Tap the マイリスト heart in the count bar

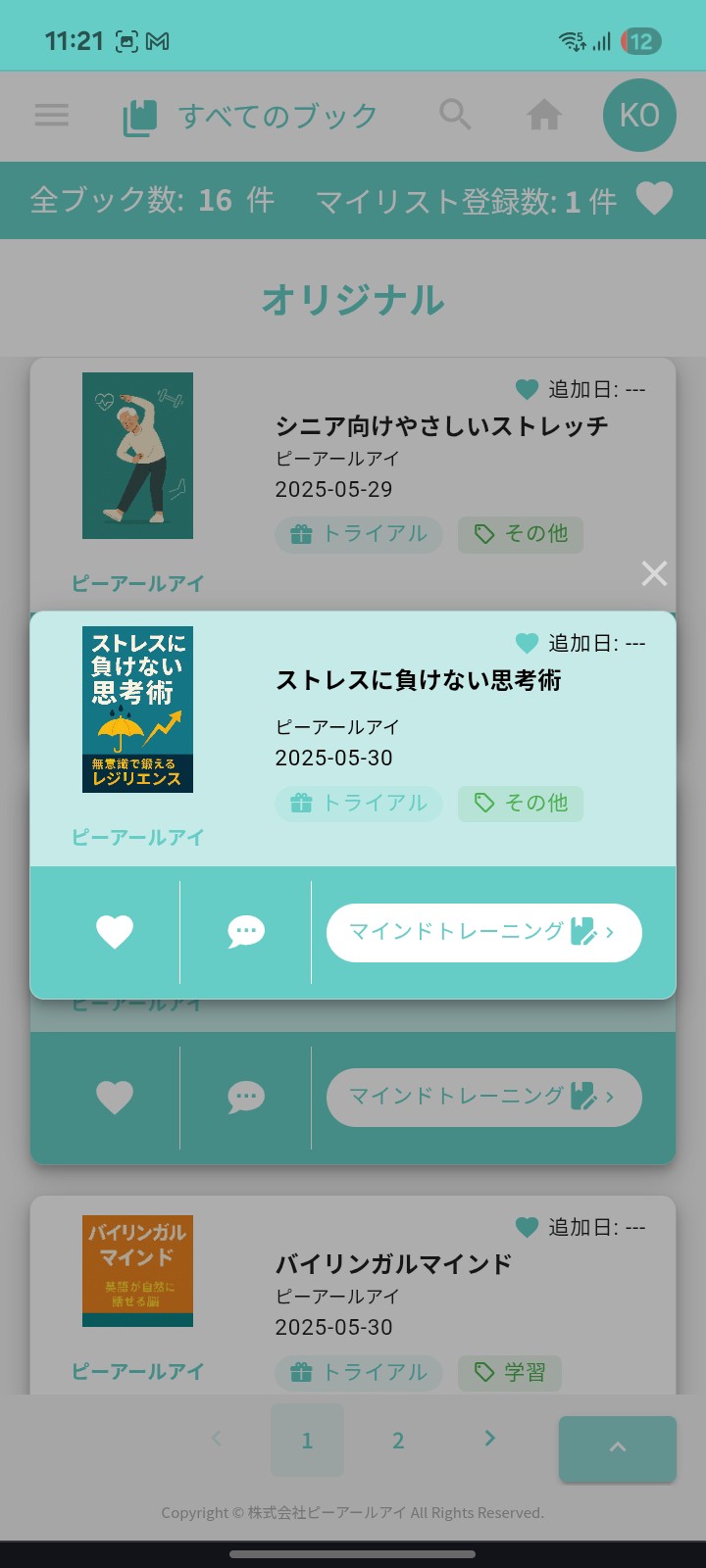pos(654,200)
